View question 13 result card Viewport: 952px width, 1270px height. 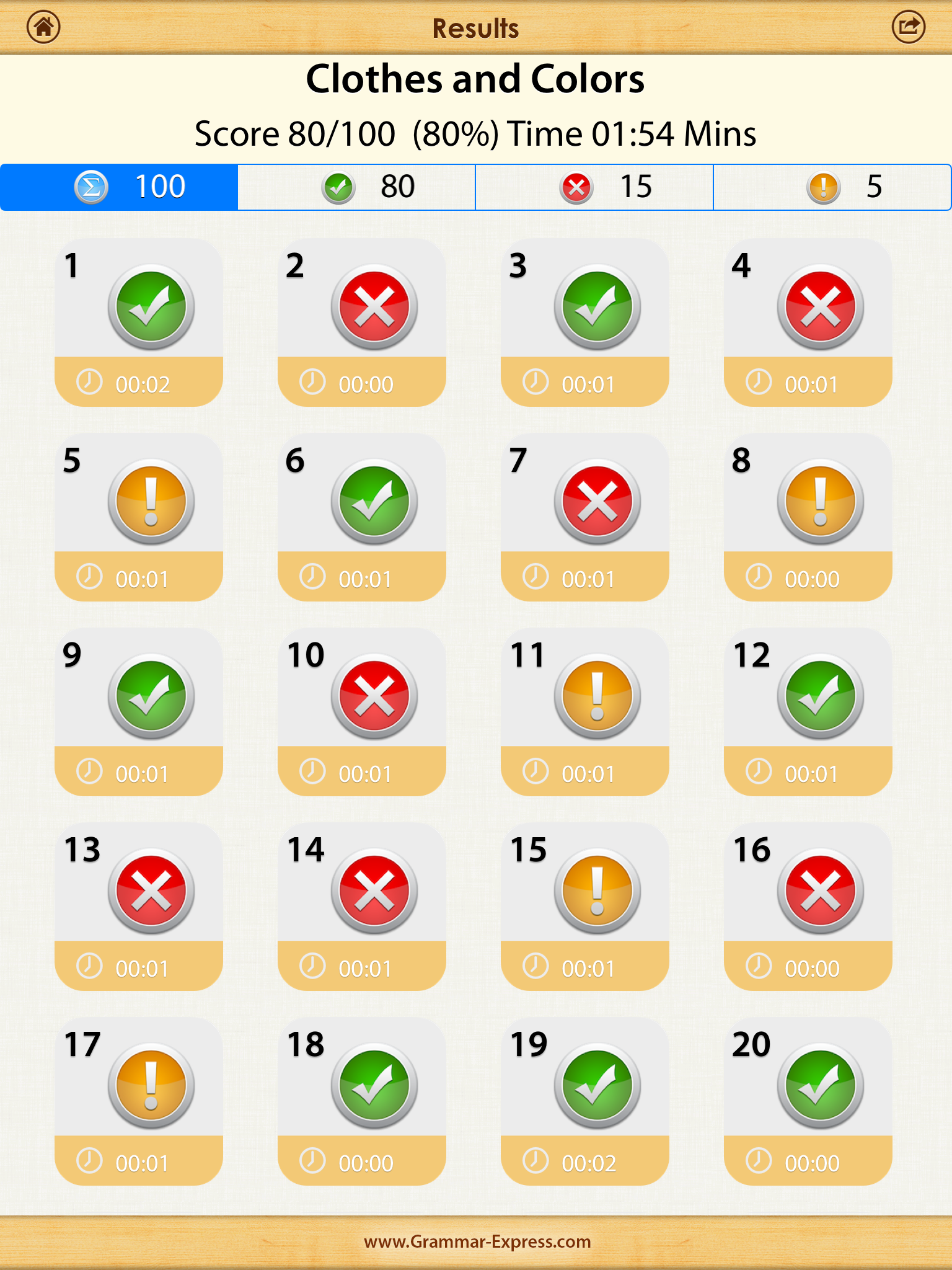pyautogui.click(x=139, y=907)
